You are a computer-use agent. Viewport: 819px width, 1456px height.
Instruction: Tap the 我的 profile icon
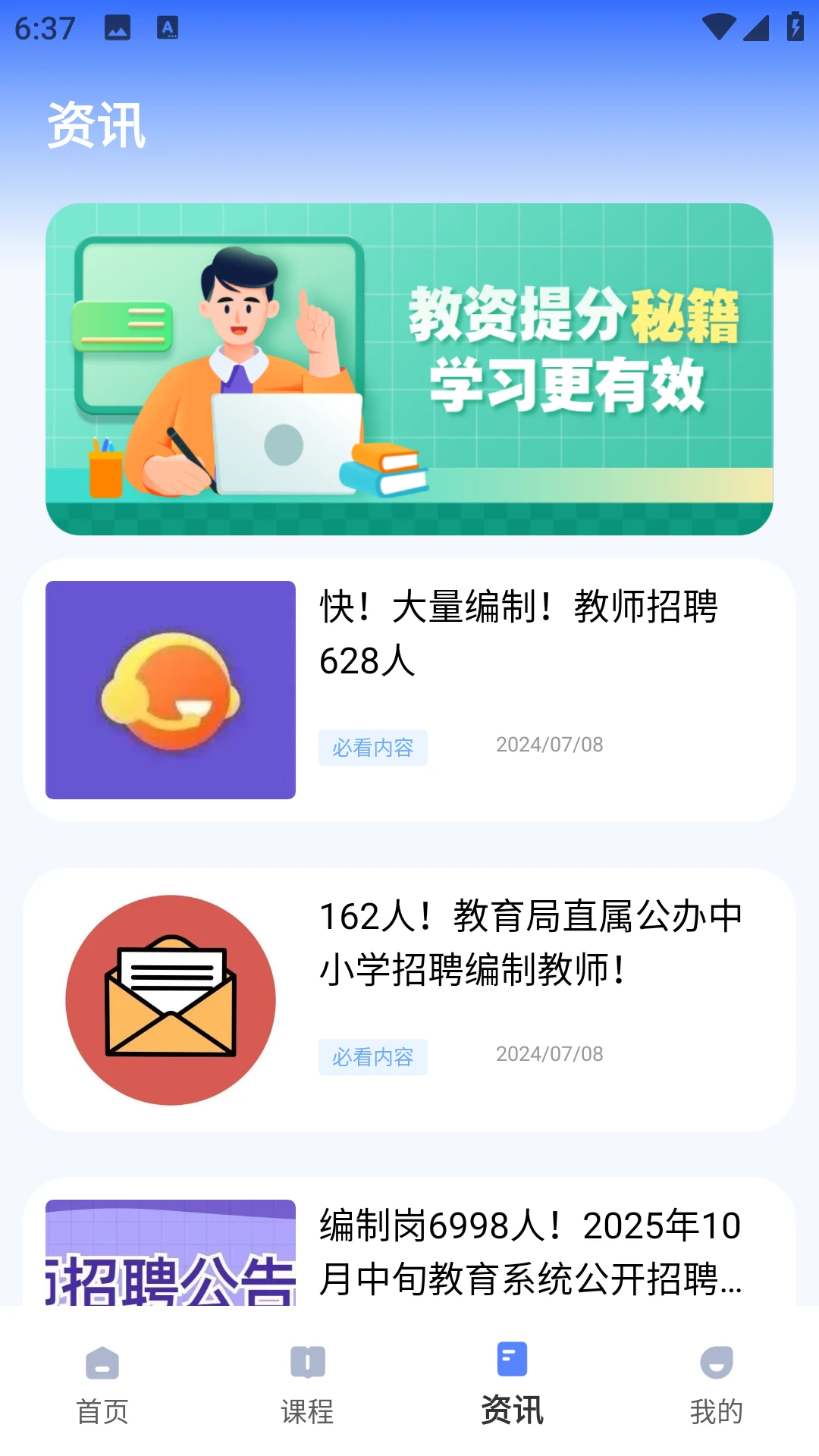[717, 1363]
